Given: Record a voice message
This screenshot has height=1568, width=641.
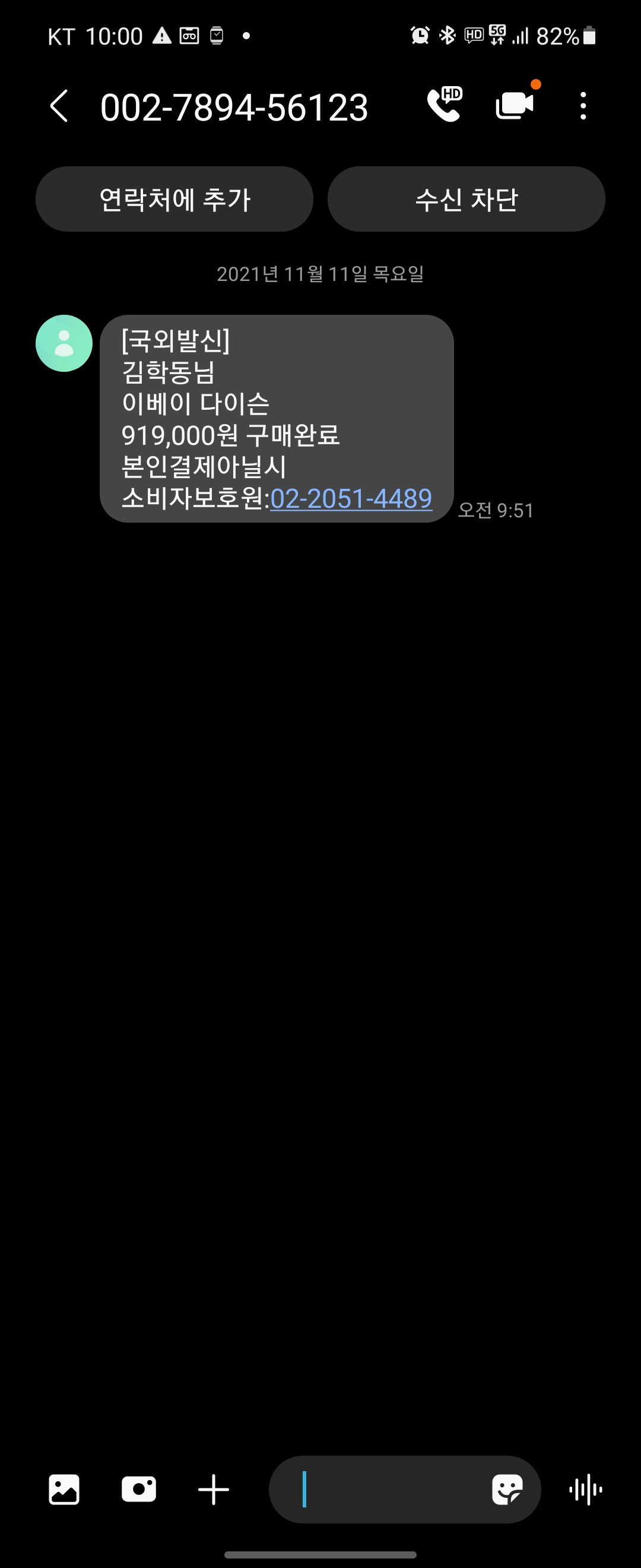Looking at the screenshot, I should pyautogui.click(x=586, y=1490).
